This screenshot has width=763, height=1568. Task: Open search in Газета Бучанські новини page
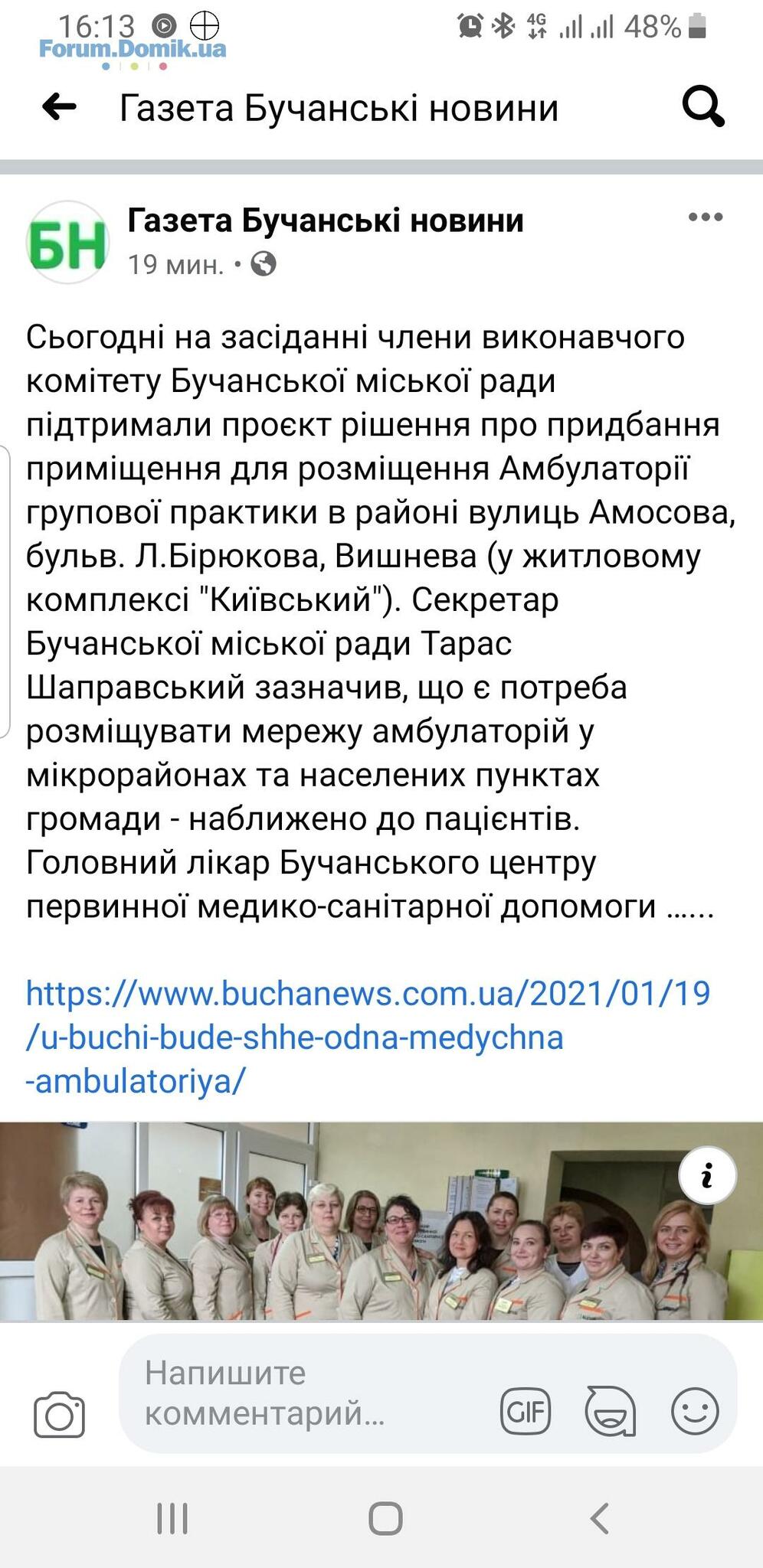703,107
